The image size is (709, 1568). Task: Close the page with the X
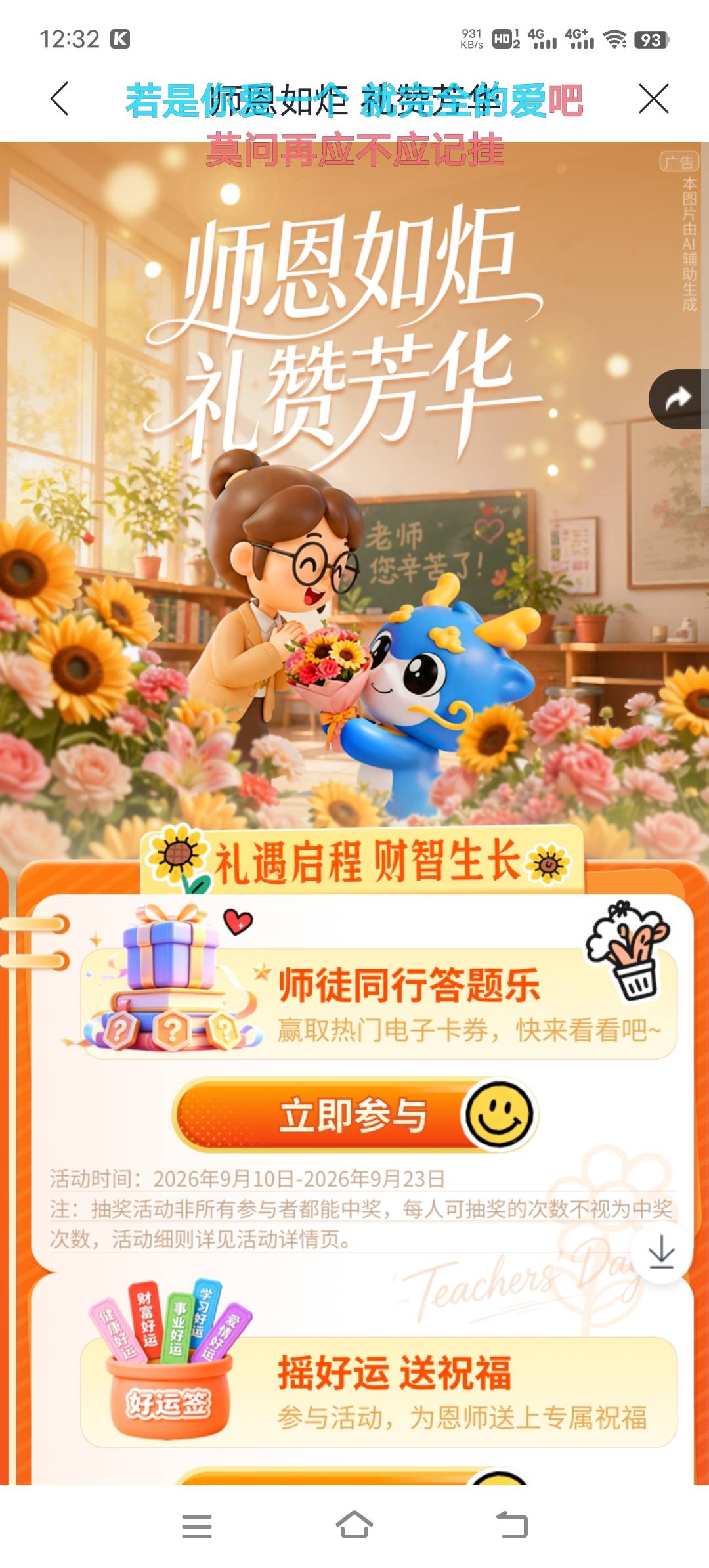tap(653, 99)
